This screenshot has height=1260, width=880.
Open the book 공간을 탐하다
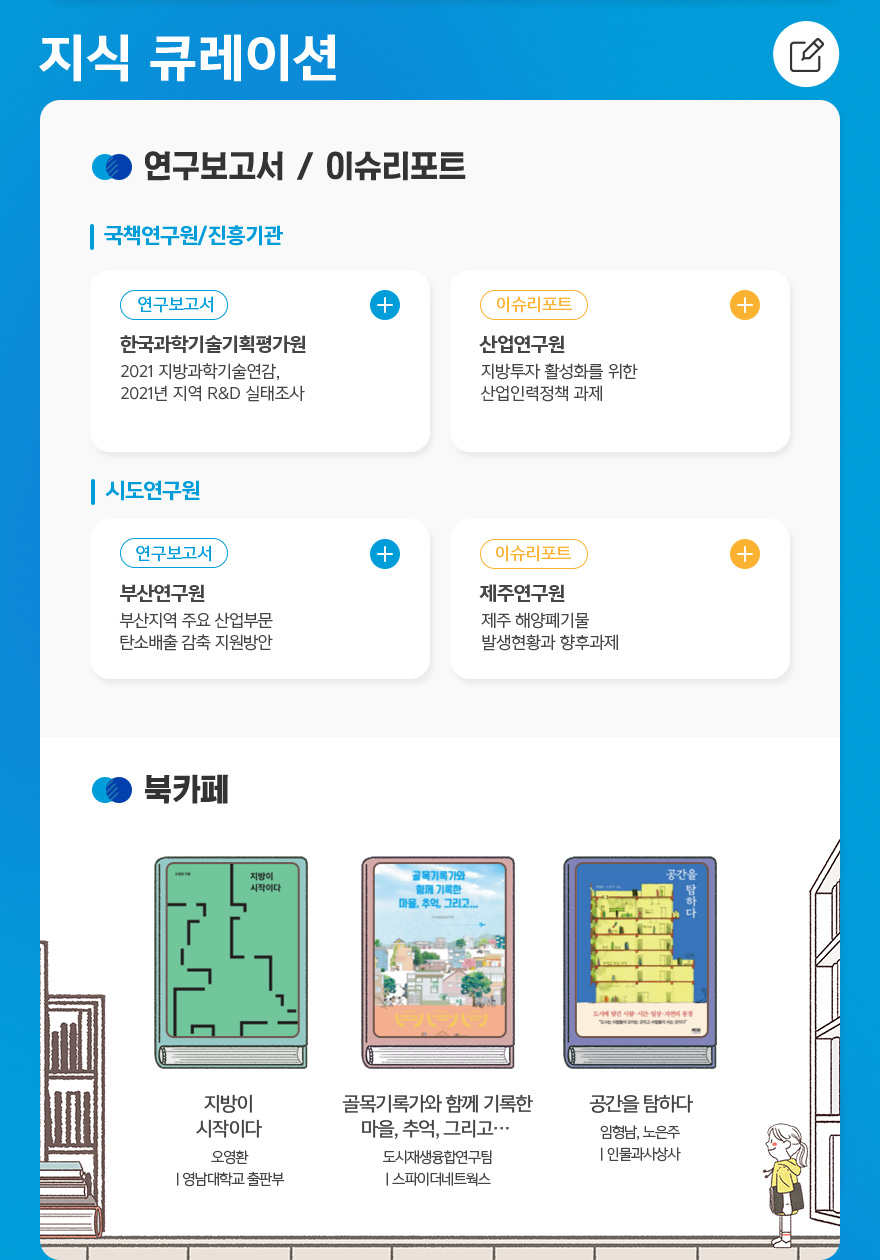point(640,962)
